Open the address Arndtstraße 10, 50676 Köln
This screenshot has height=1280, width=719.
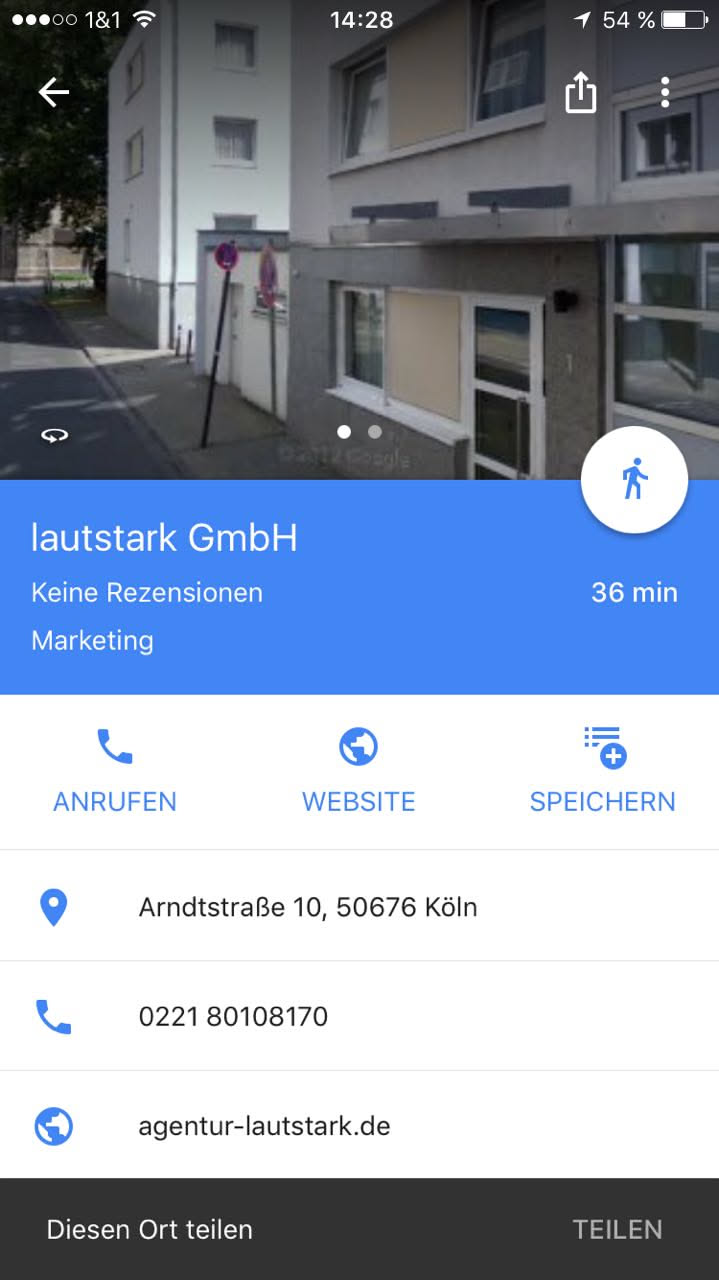(x=308, y=907)
